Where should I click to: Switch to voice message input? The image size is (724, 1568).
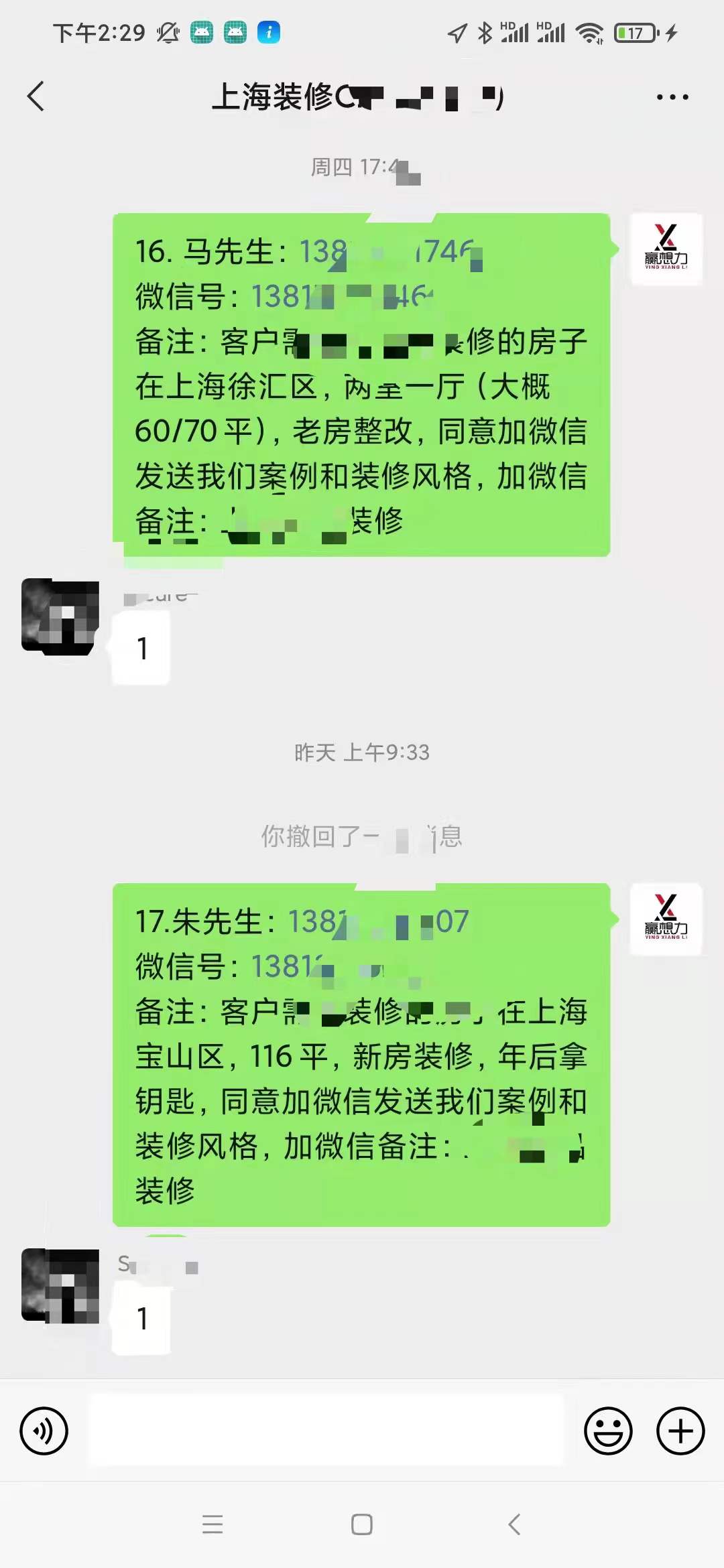coord(44,1431)
